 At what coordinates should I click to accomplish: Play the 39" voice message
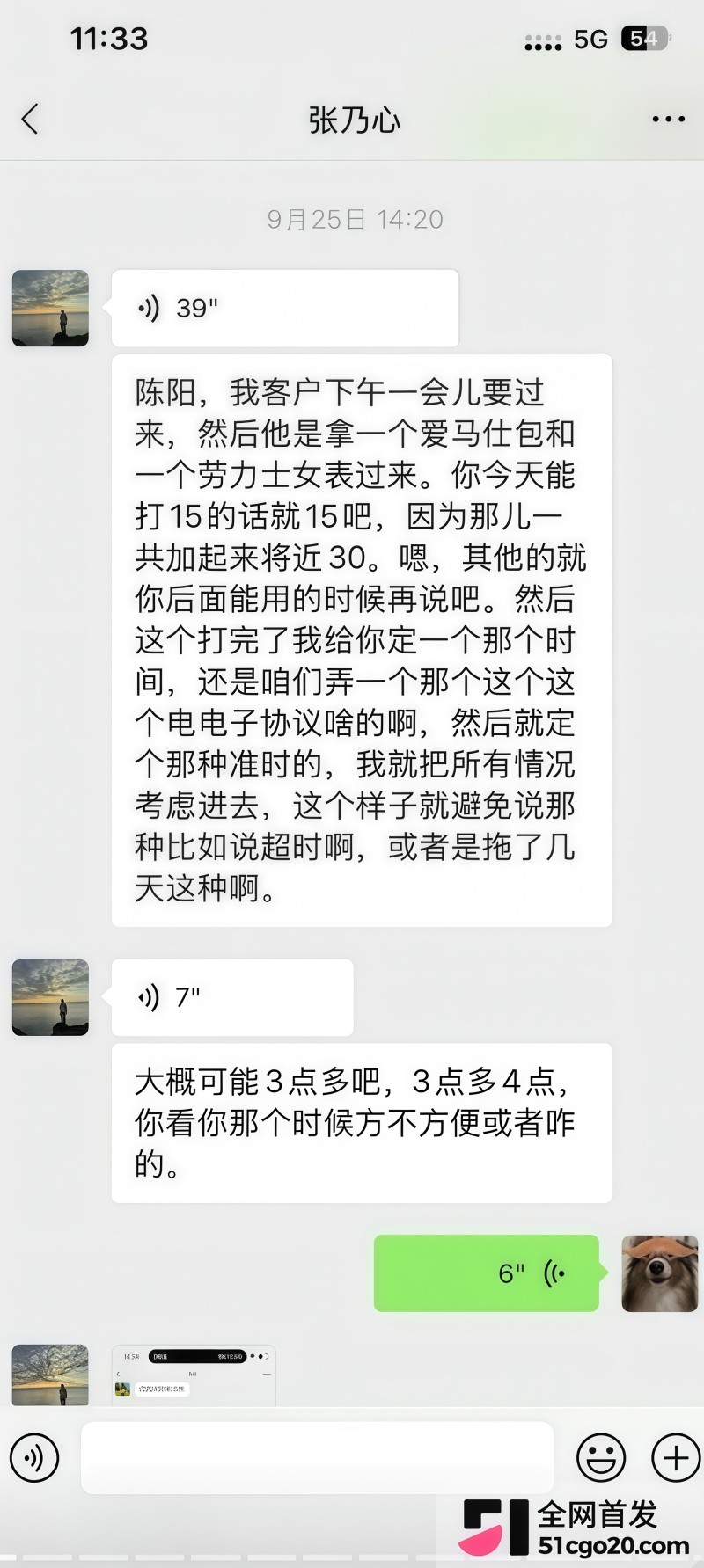285,308
